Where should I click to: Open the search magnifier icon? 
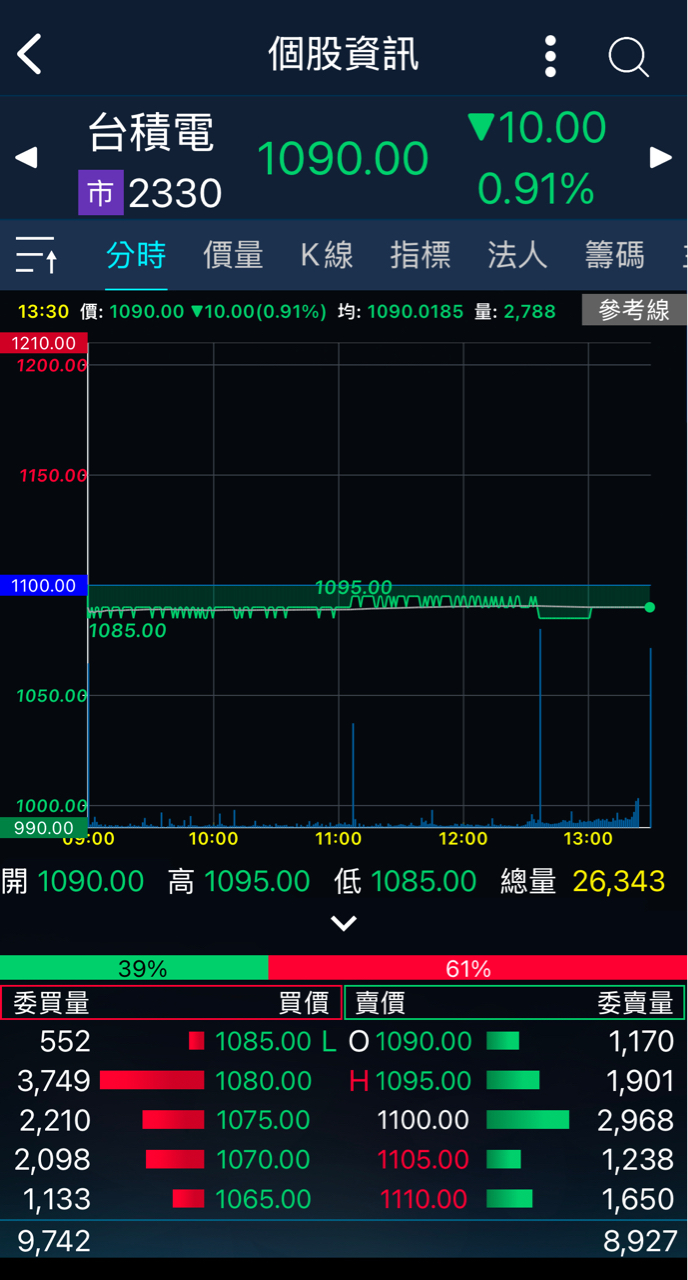click(x=628, y=58)
